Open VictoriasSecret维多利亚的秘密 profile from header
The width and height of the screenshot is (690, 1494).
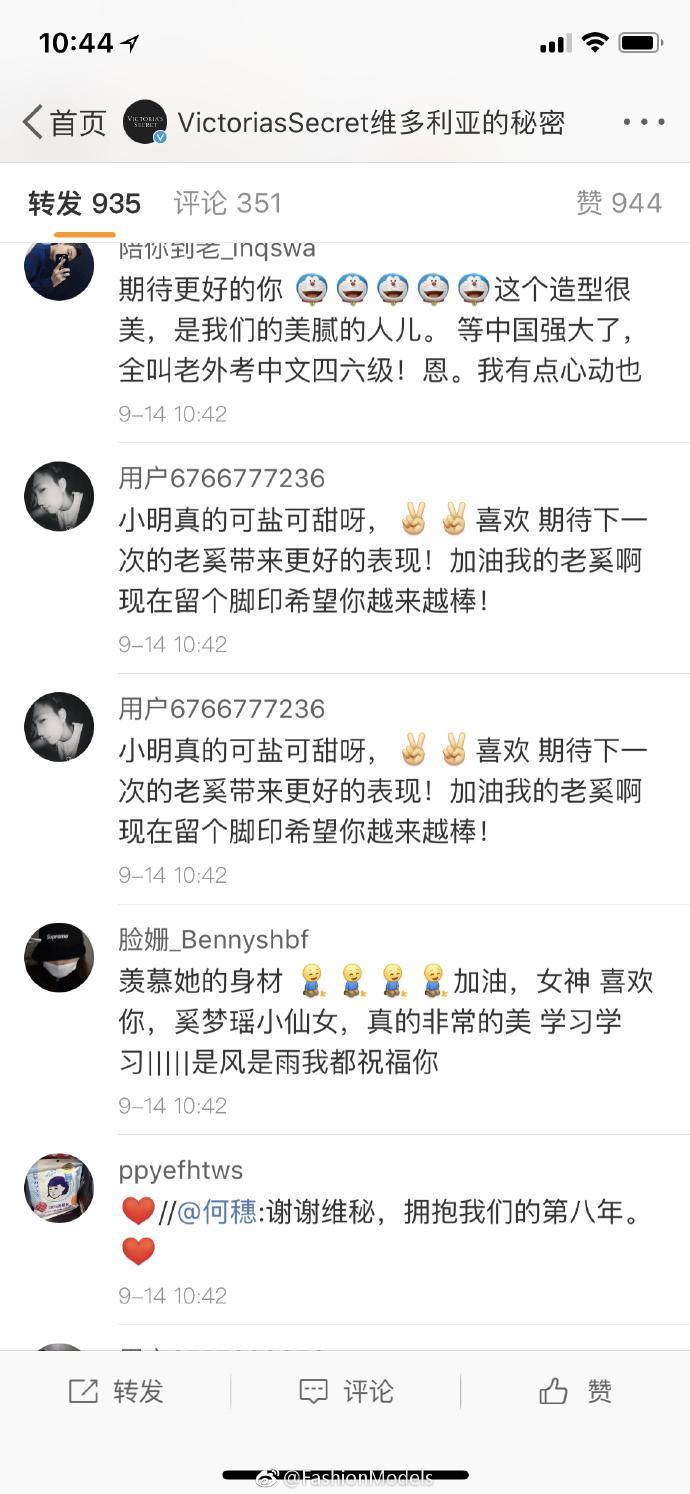[370, 123]
